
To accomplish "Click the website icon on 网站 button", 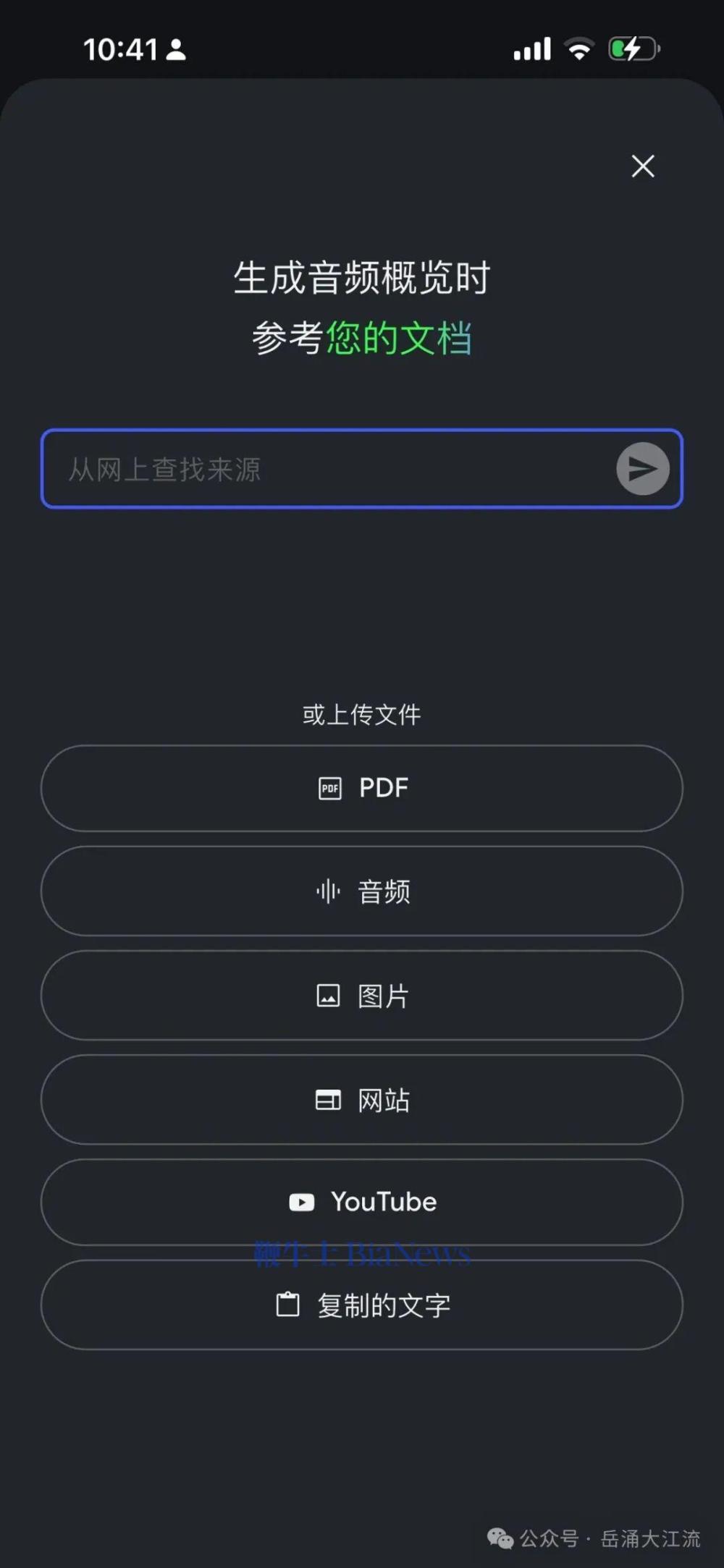I will click(x=327, y=1100).
